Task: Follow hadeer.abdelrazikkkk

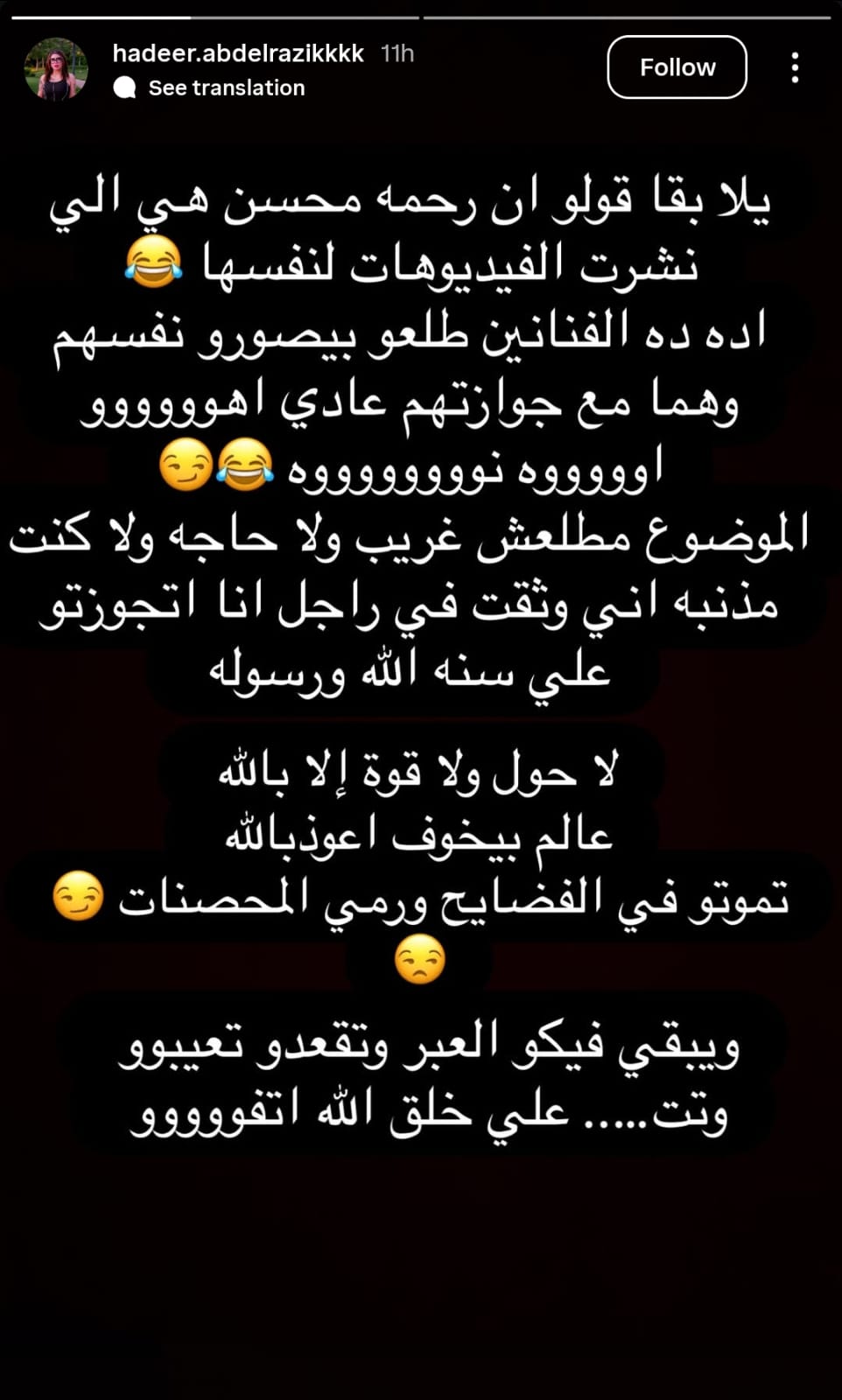Action: click(677, 67)
